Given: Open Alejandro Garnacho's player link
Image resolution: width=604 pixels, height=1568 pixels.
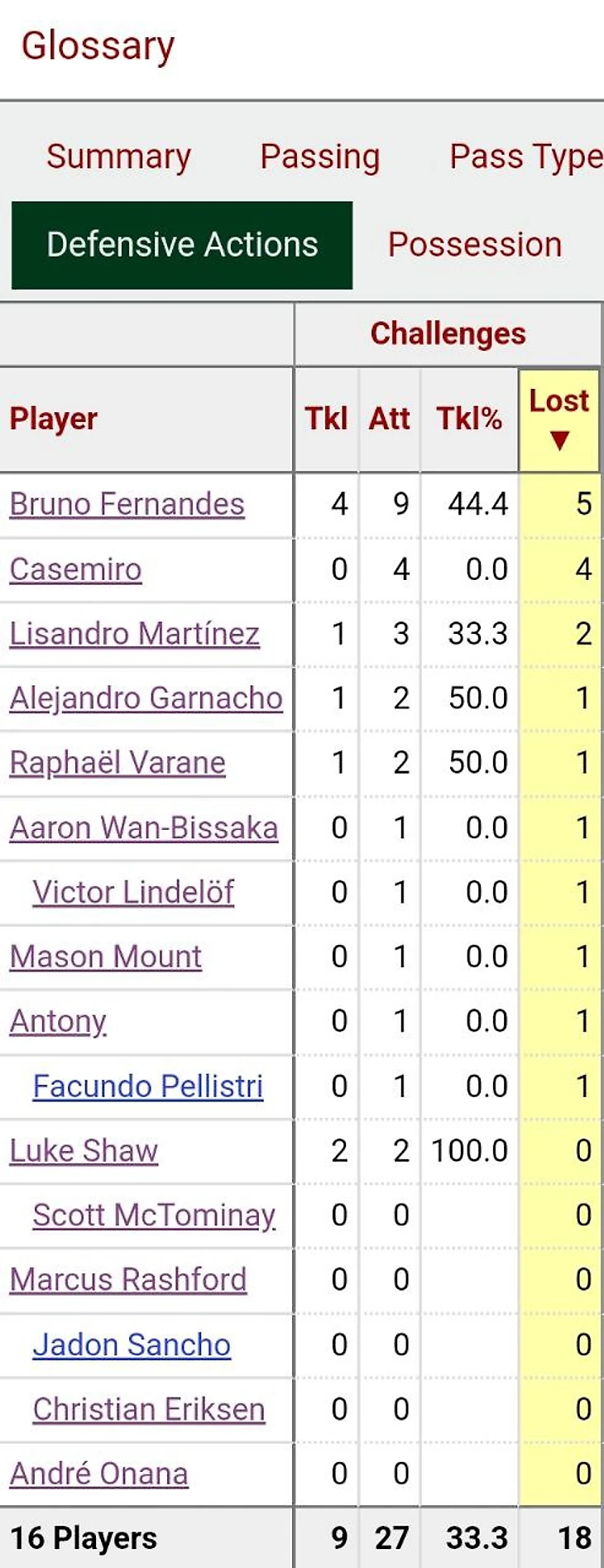Looking at the screenshot, I should coord(146,698).
